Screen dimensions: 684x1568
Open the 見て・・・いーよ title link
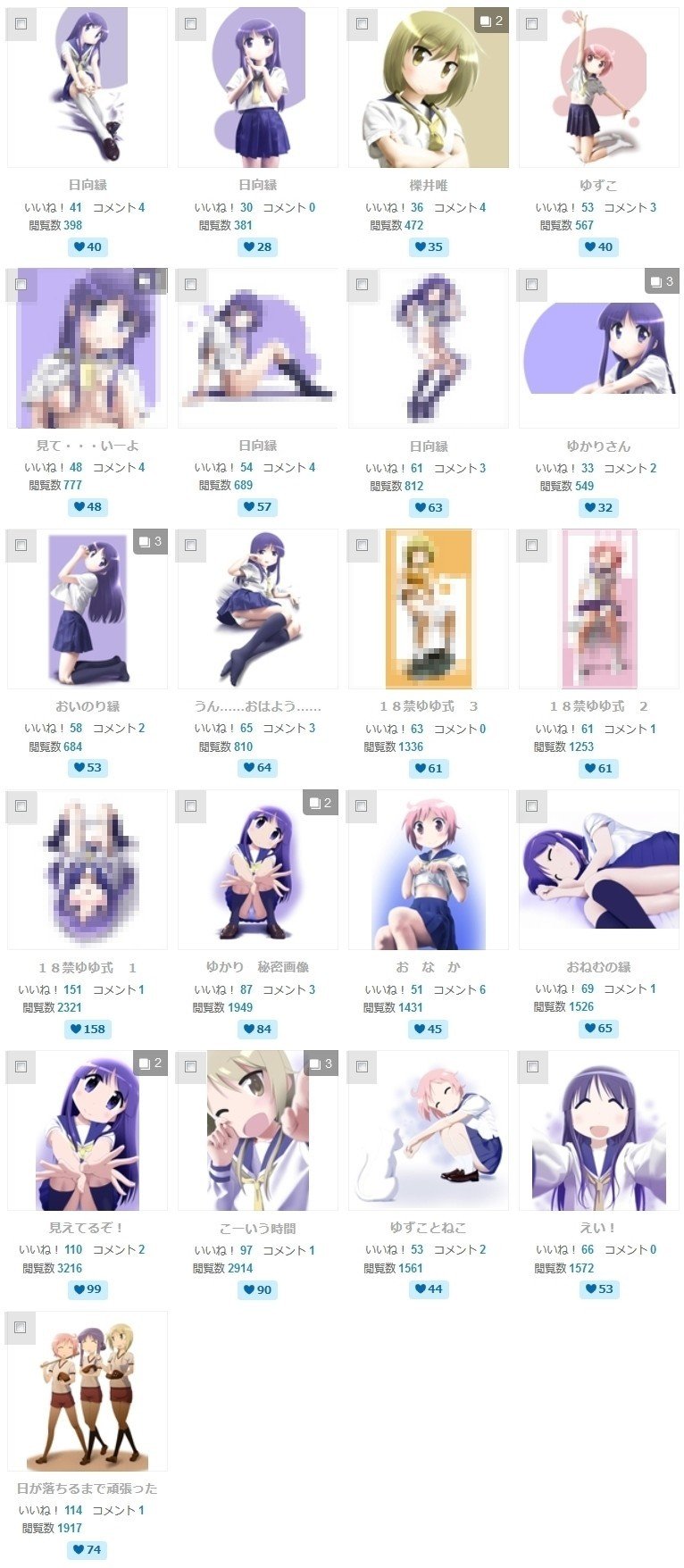[88, 446]
